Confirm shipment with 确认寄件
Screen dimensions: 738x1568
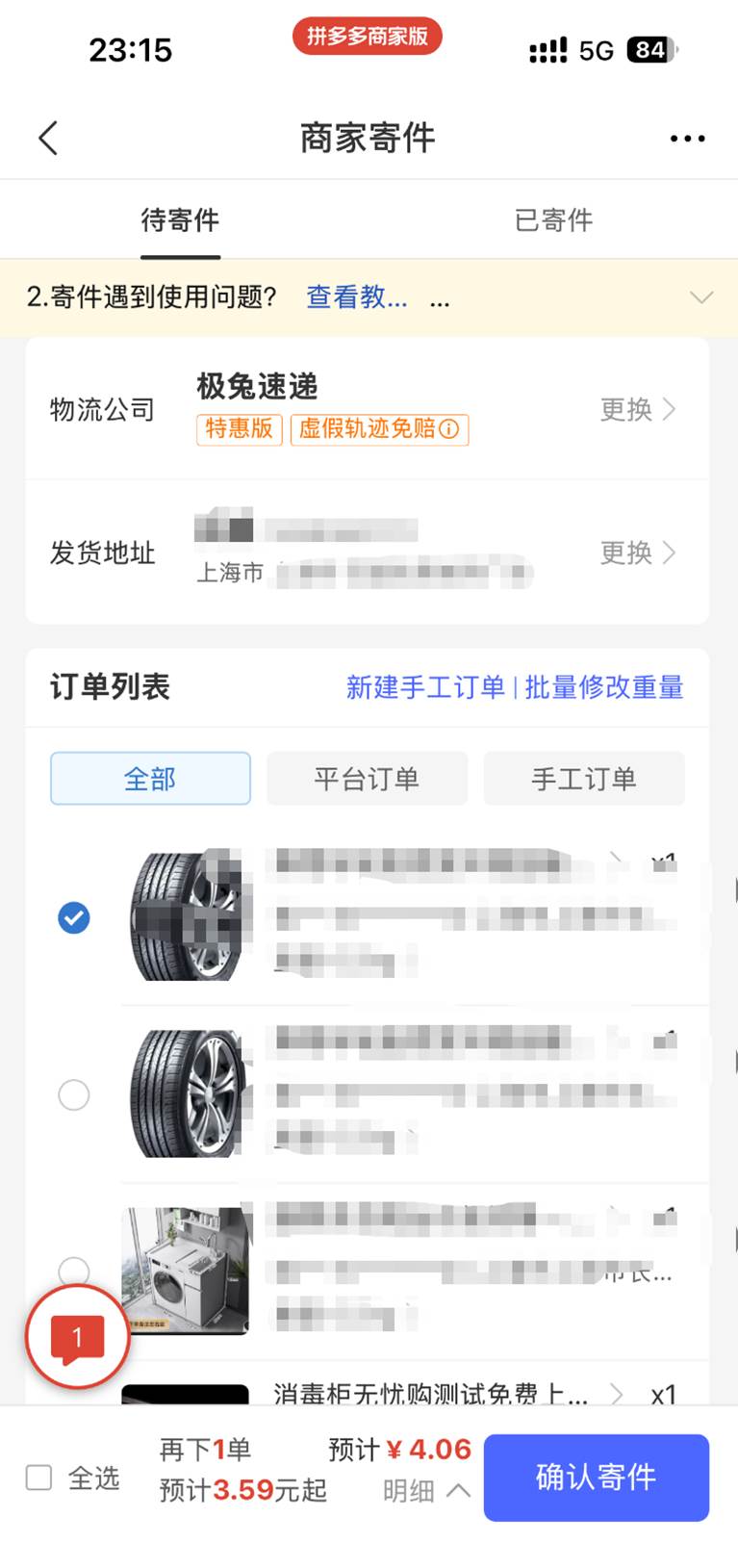596,1478
